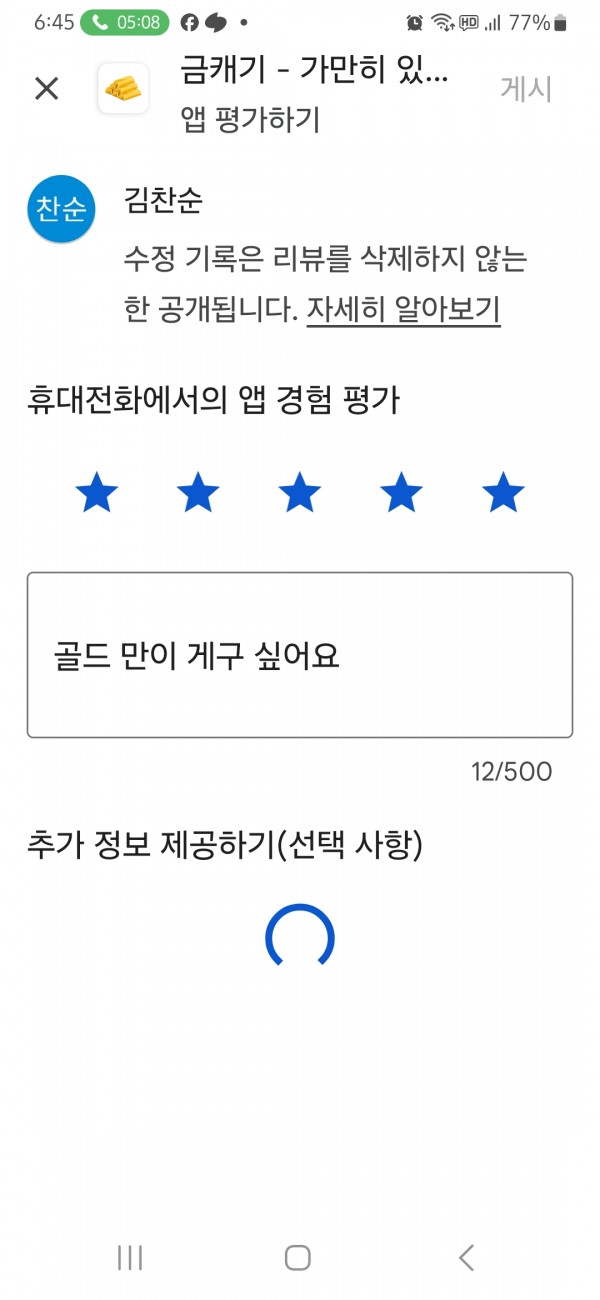The height and width of the screenshot is (1300, 600).
Task: Edit the review text field
Action: tap(300, 655)
